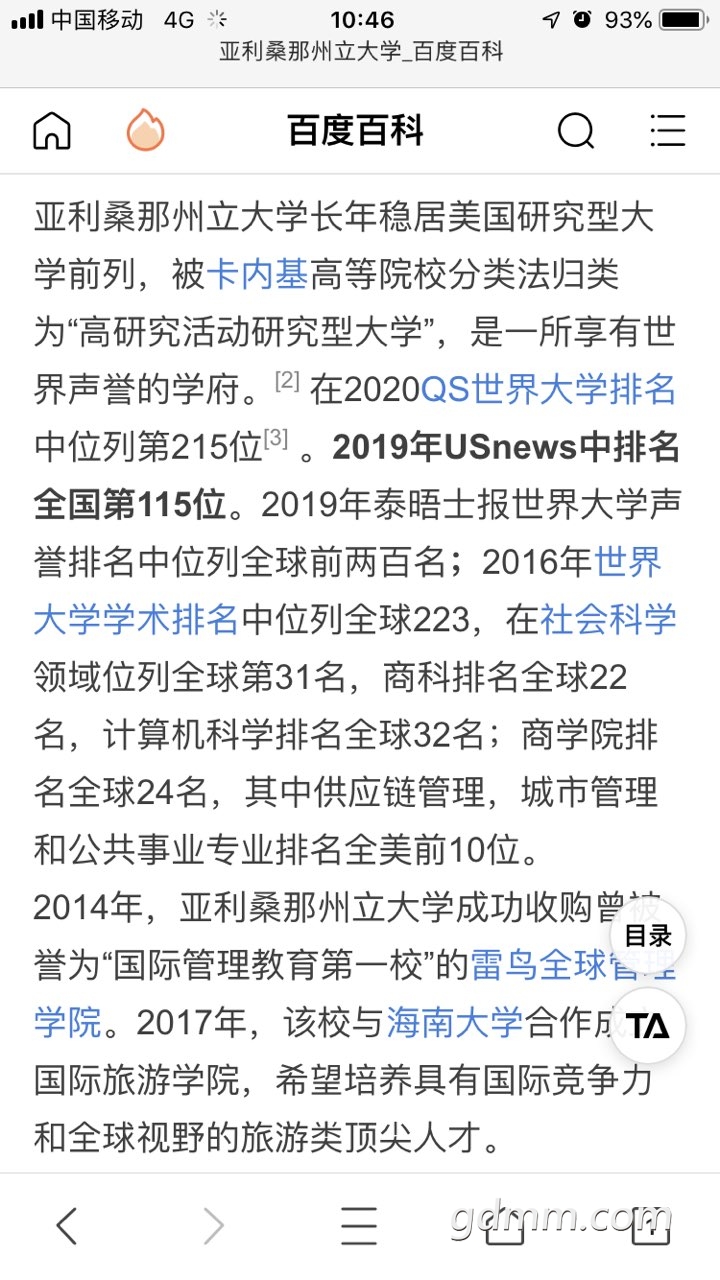Open the 卡内基 link
This screenshot has height=1280, width=720.
point(257,274)
